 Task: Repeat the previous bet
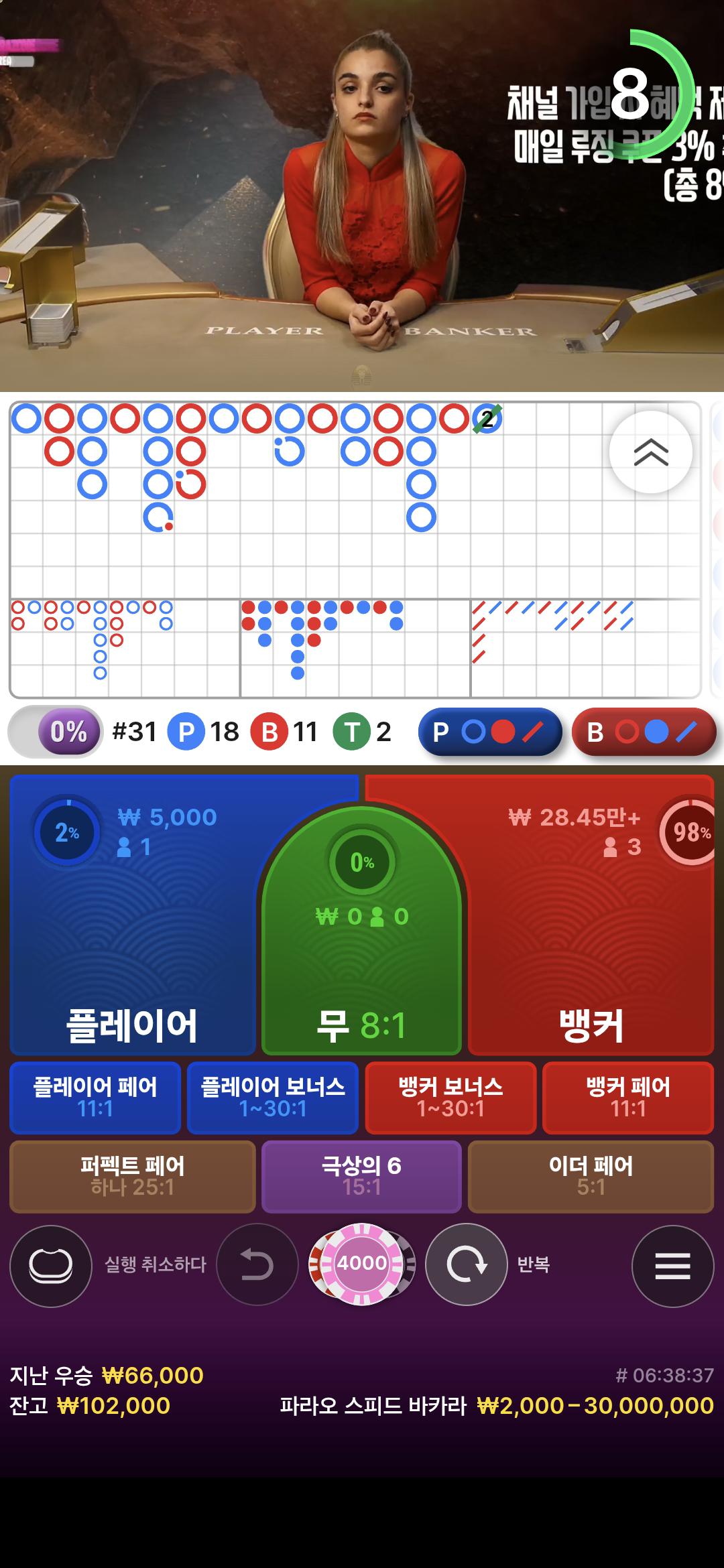[467, 1265]
